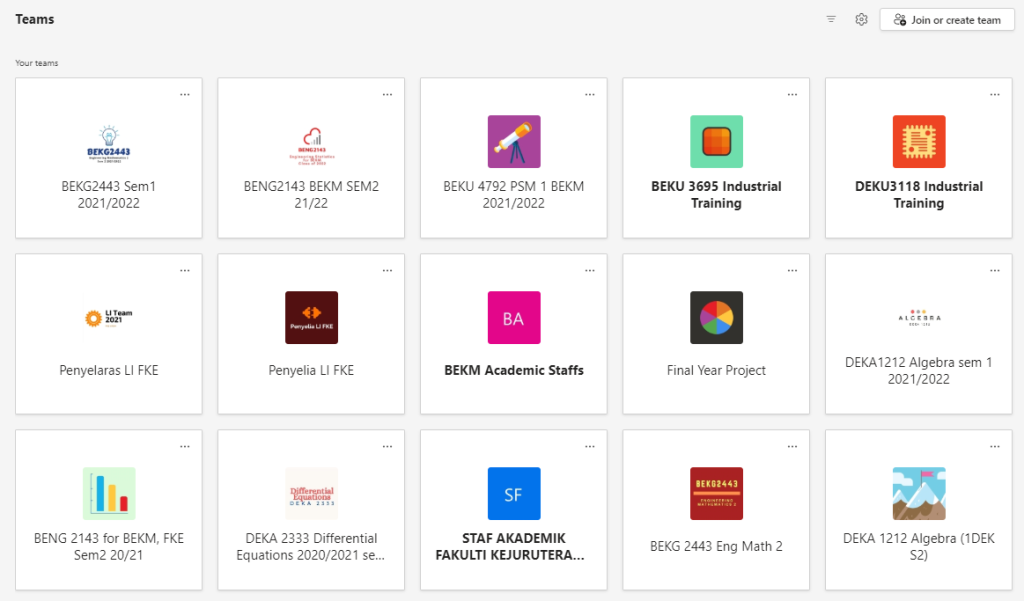Open DEKU3118 Industrial Training team
This screenshot has height=601, width=1024.
(918, 158)
